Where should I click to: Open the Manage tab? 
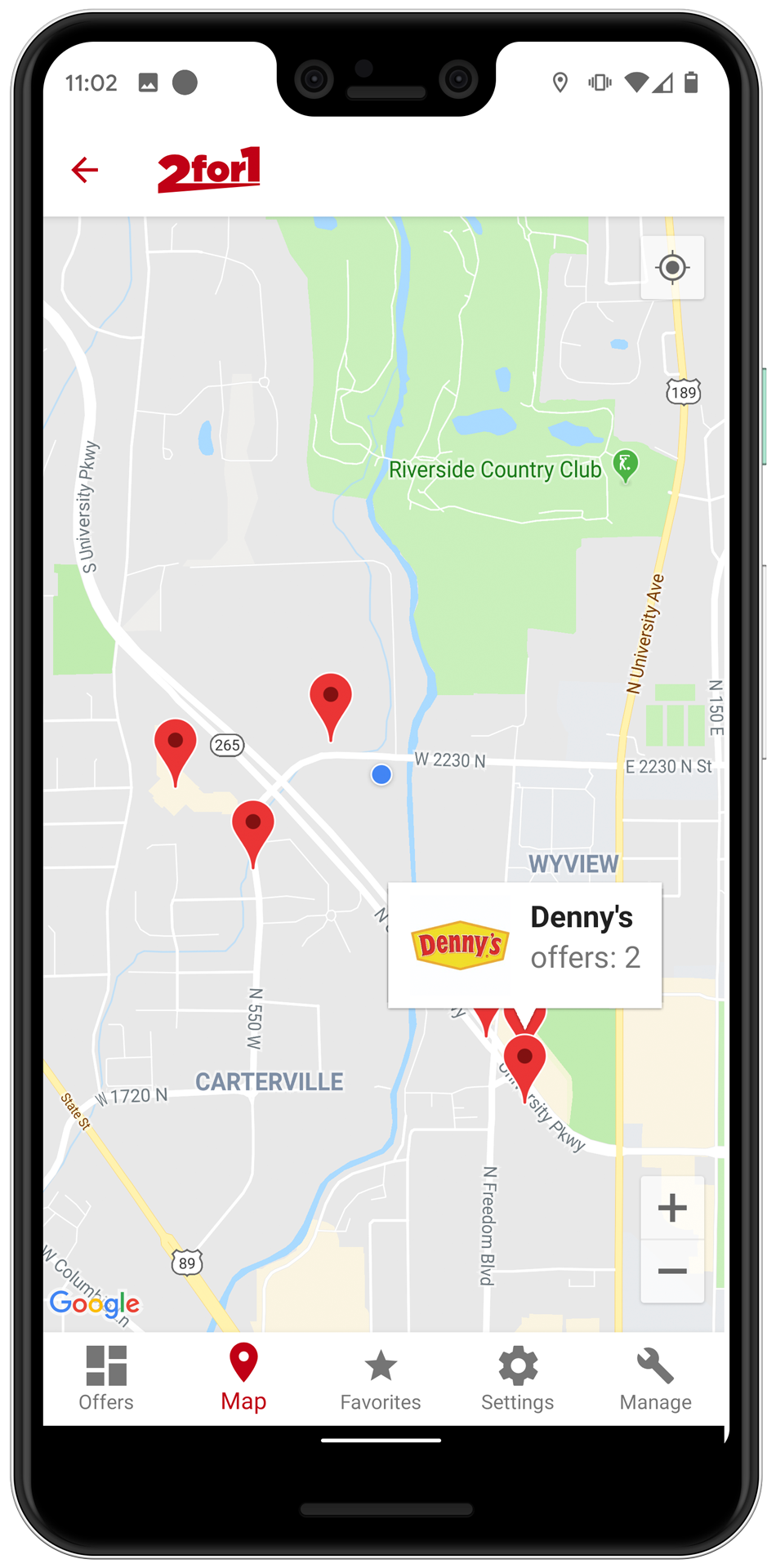coord(655,1379)
